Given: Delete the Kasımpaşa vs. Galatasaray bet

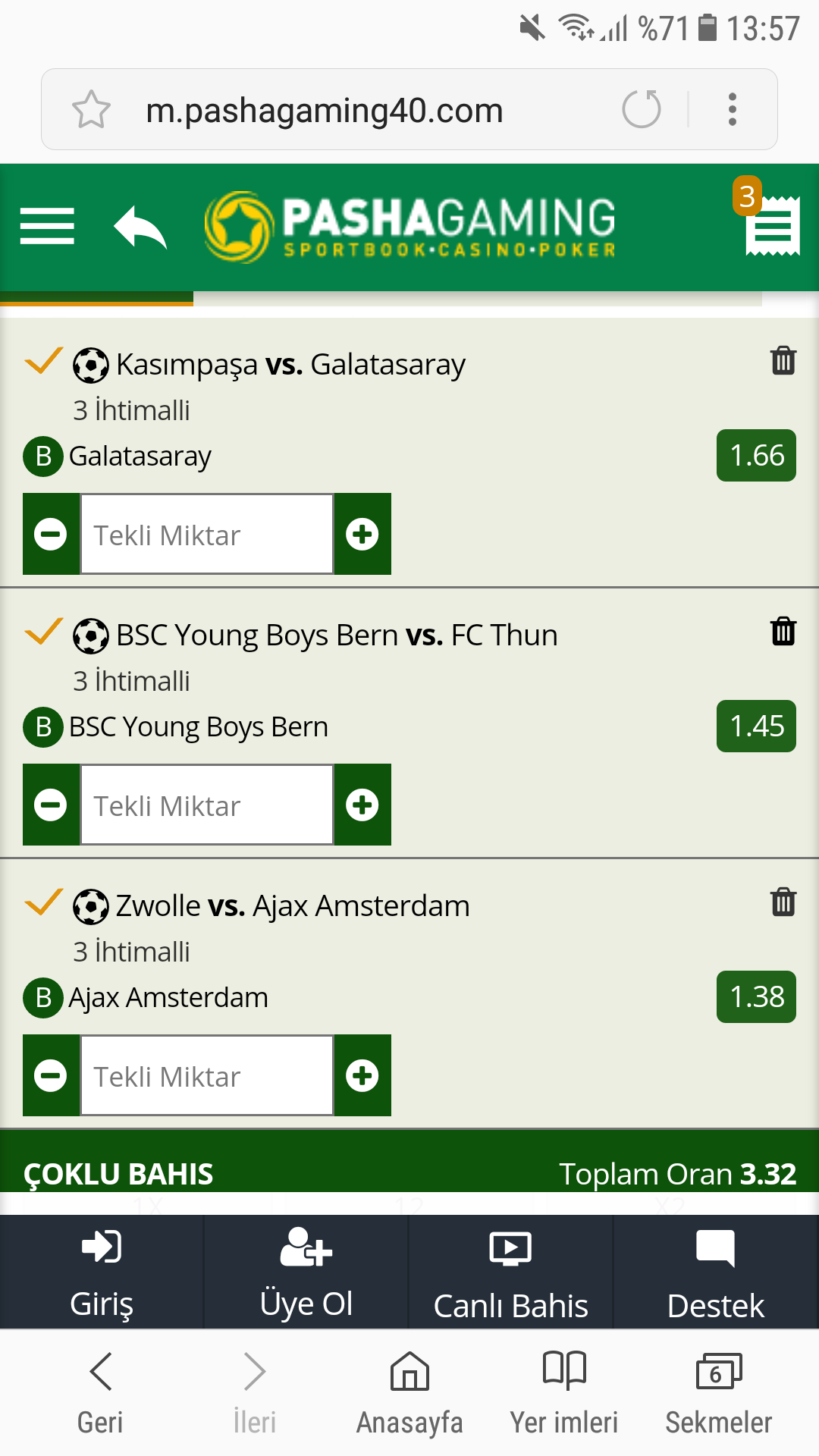Looking at the screenshot, I should pyautogui.click(x=783, y=360).
